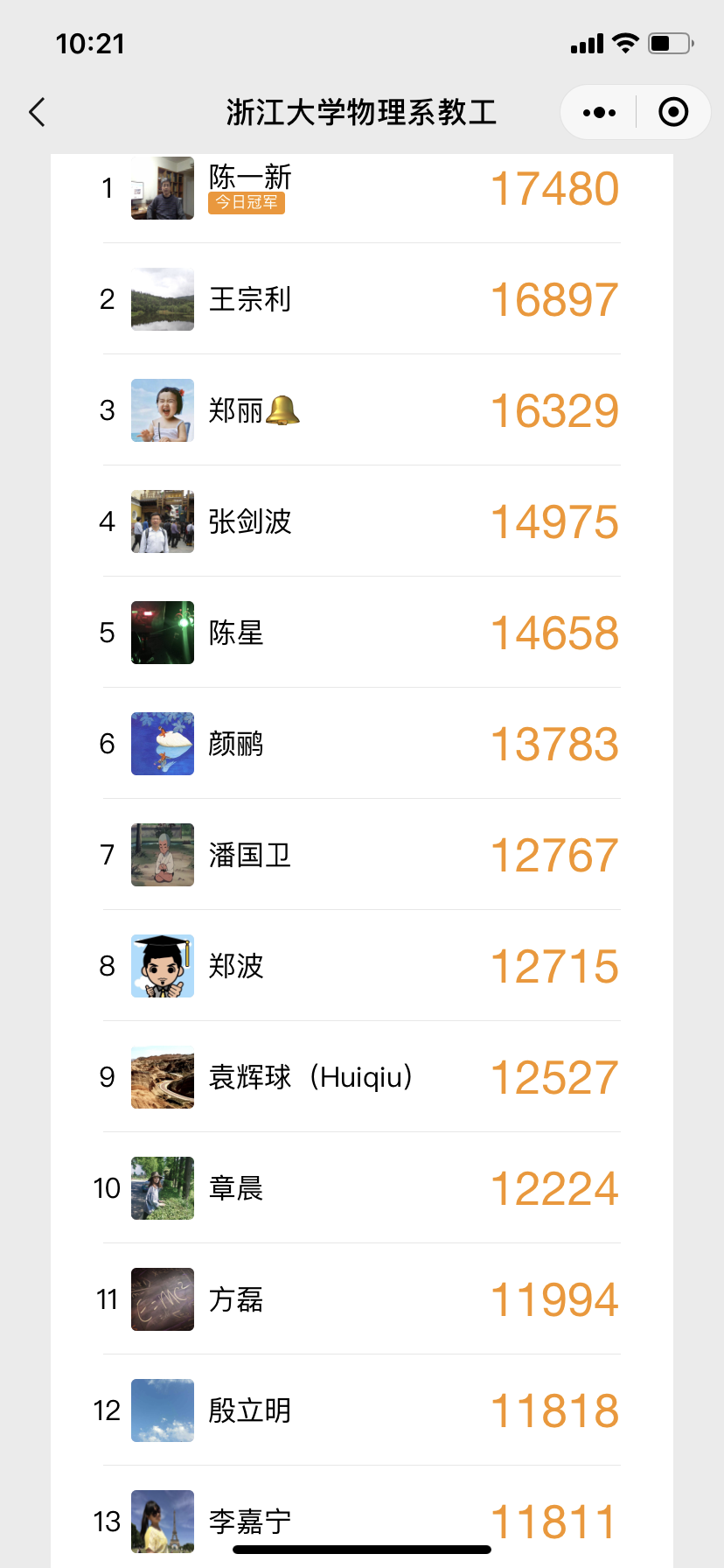Screen dimensions: 724x1568
Task: Select the row for 方磊
Action: point(361,1299)
